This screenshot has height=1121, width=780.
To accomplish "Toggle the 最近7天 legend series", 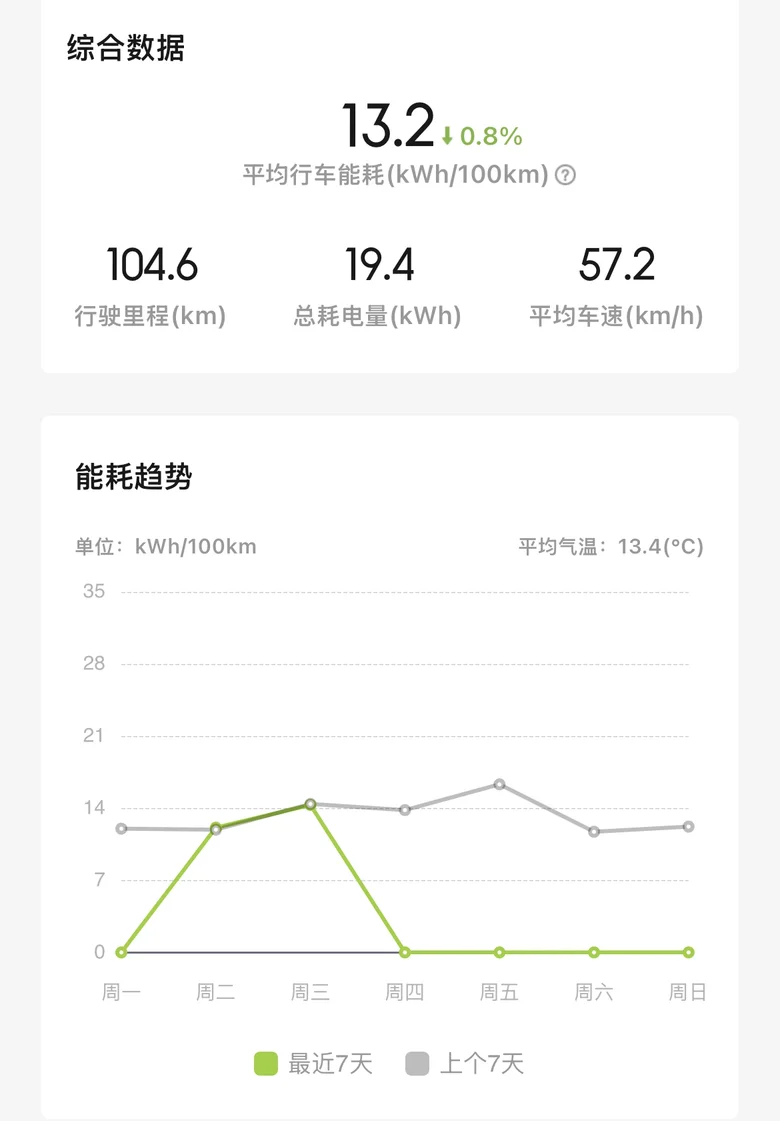I will 313,1064.
